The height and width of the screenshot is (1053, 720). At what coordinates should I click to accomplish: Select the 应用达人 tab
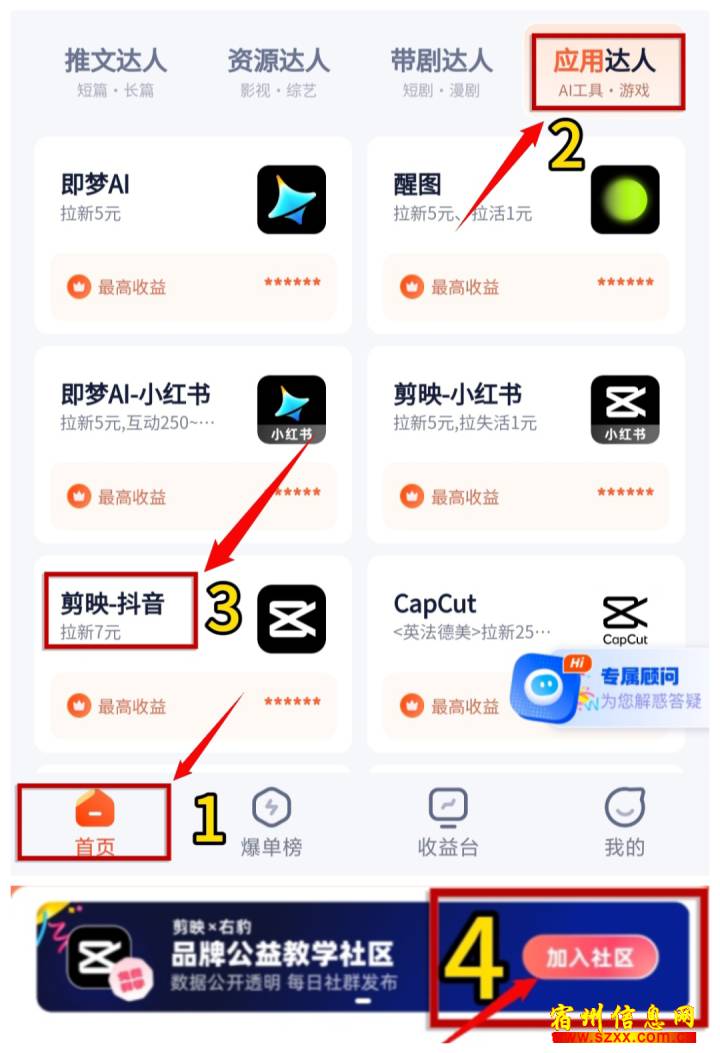(x=605, y=70)
